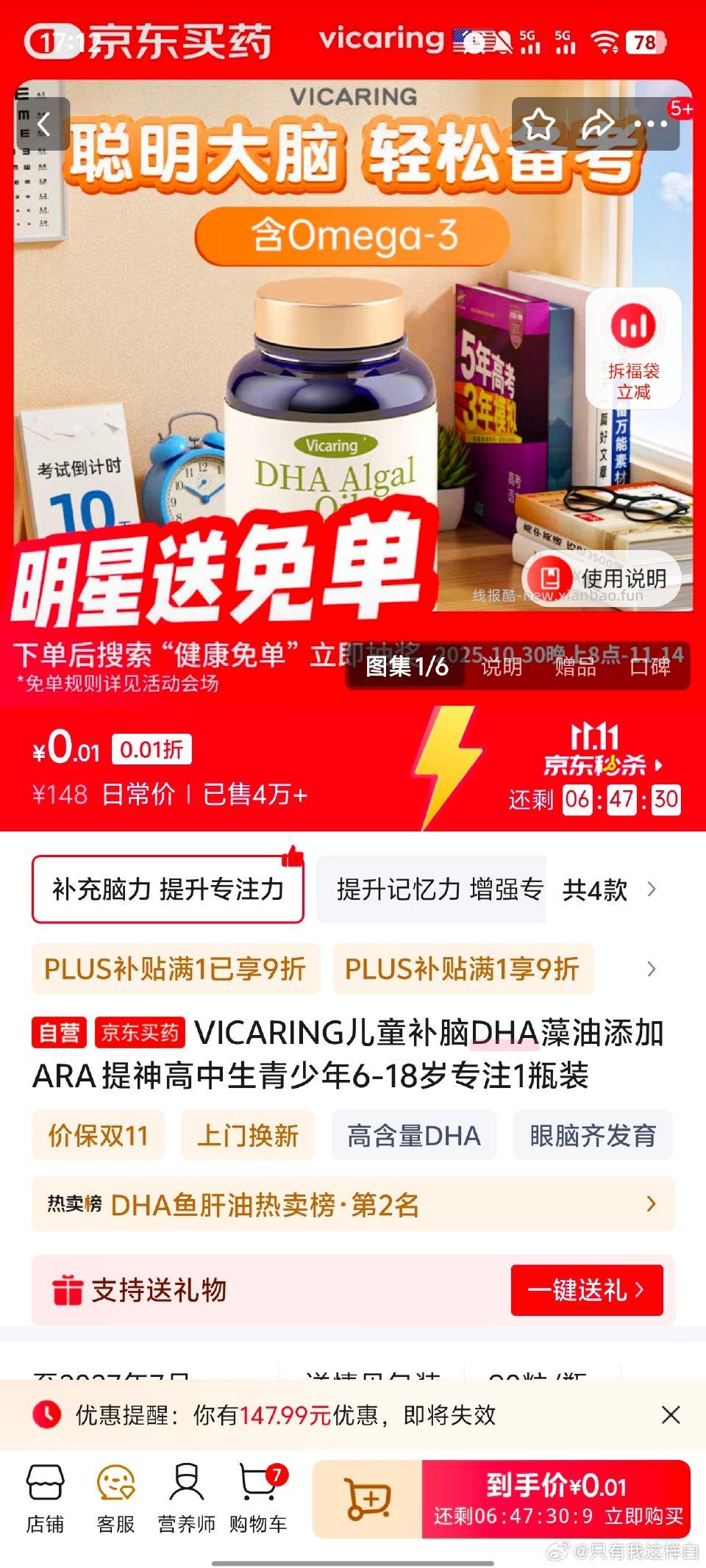View the 口碑 tab
Screen dimensions: 706x1568
pos(650,670)
